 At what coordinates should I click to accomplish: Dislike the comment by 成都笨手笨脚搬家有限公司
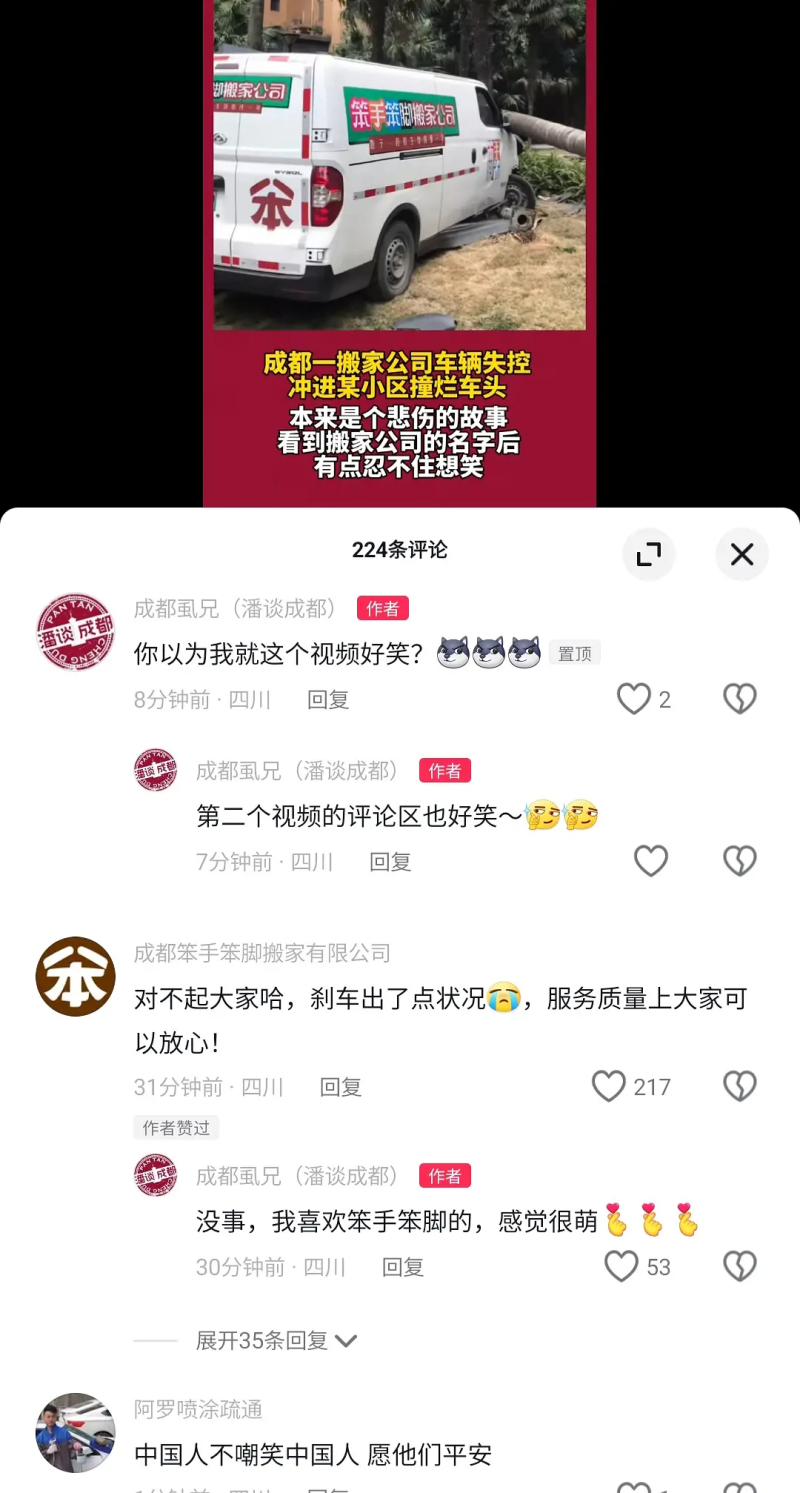pos(739,1086)
